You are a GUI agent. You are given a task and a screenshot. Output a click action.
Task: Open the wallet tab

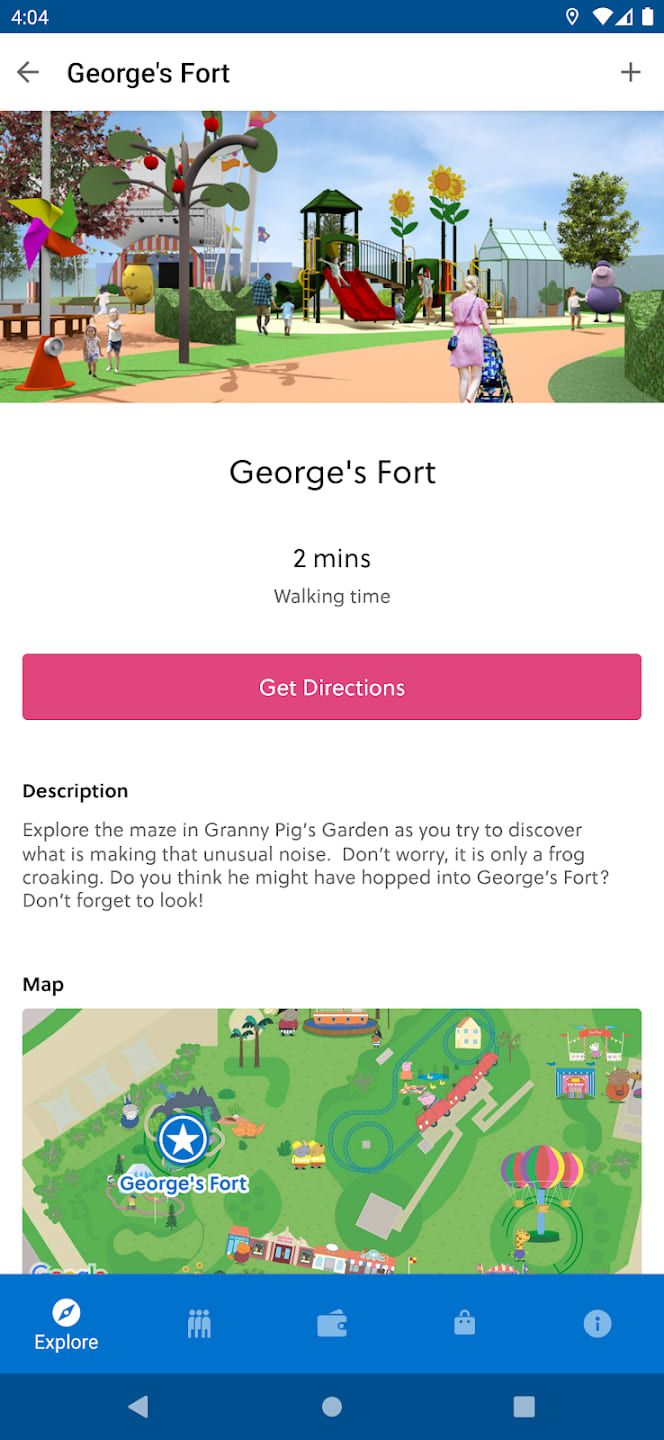(x=332, y=1324)
